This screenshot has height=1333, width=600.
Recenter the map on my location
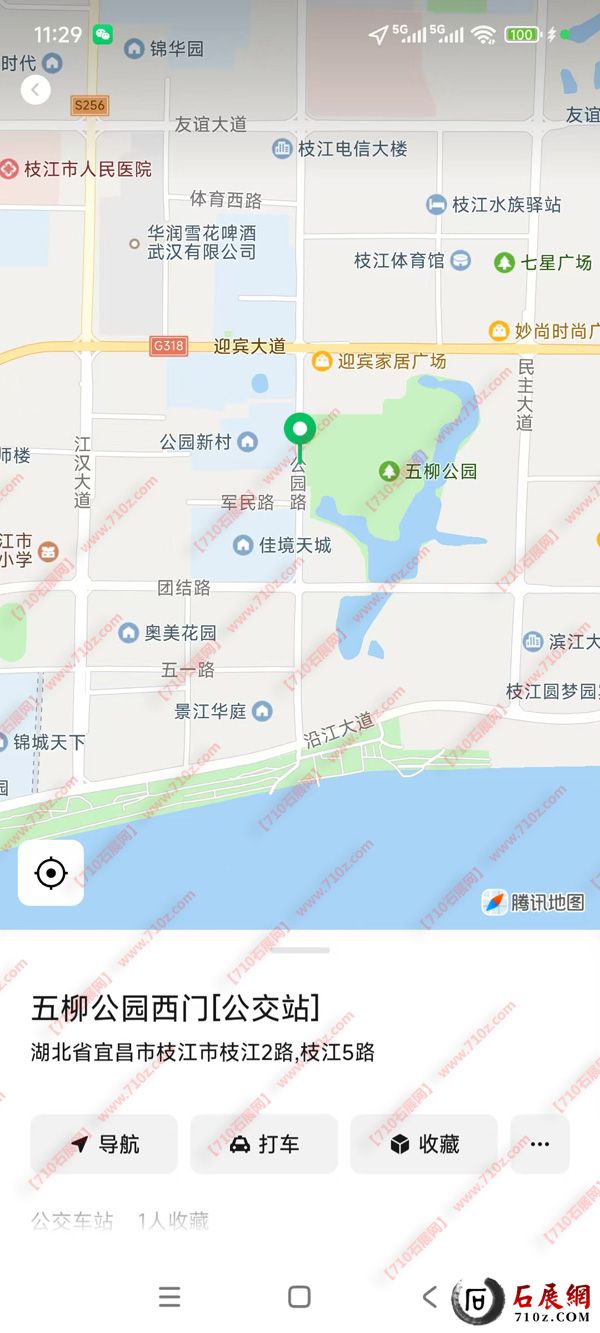tap(51, 873)
